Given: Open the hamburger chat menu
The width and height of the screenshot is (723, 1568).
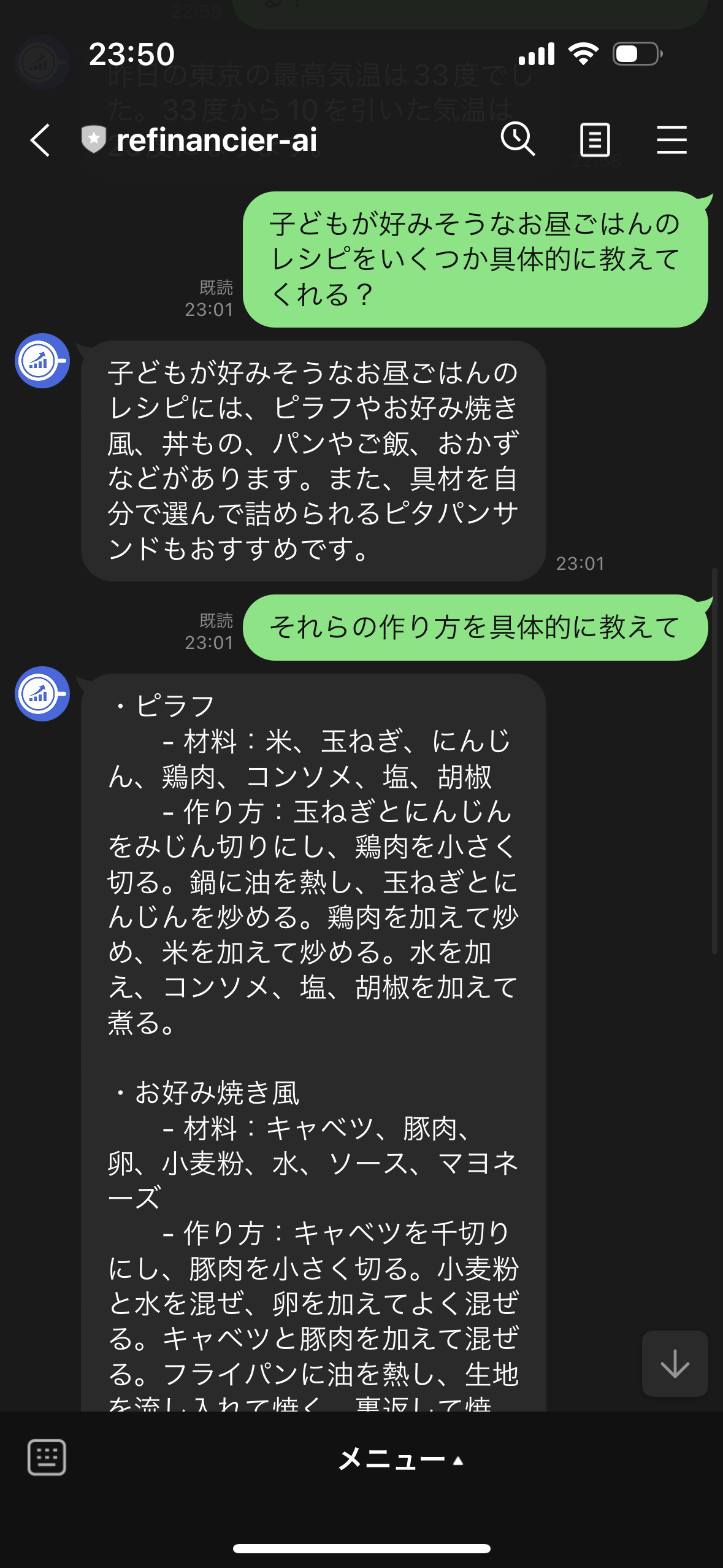Looking at the screenshot, I should (x=671, y=140).
